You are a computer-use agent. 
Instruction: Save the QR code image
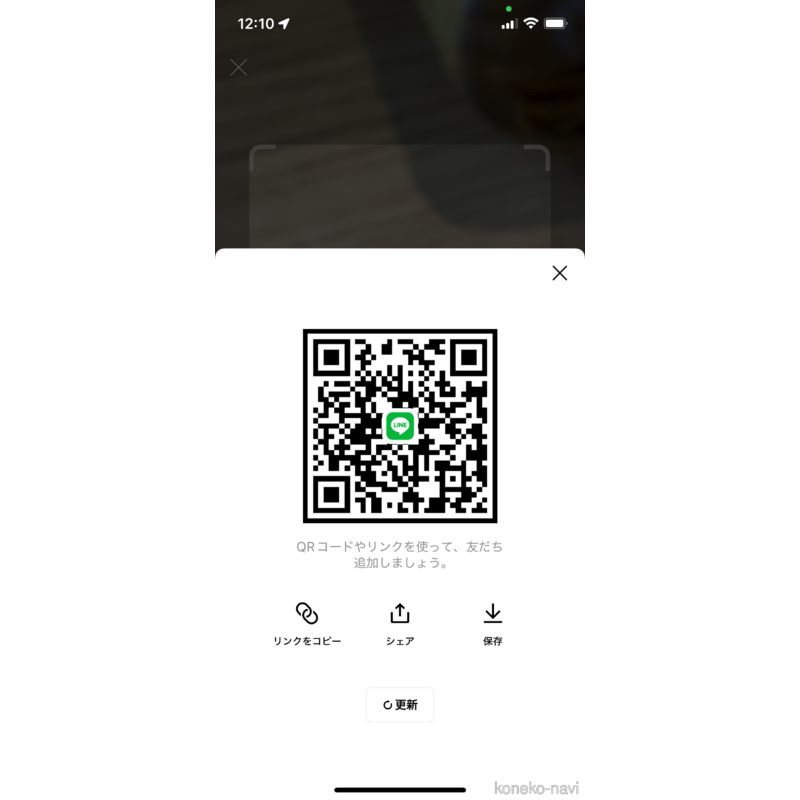493,622
